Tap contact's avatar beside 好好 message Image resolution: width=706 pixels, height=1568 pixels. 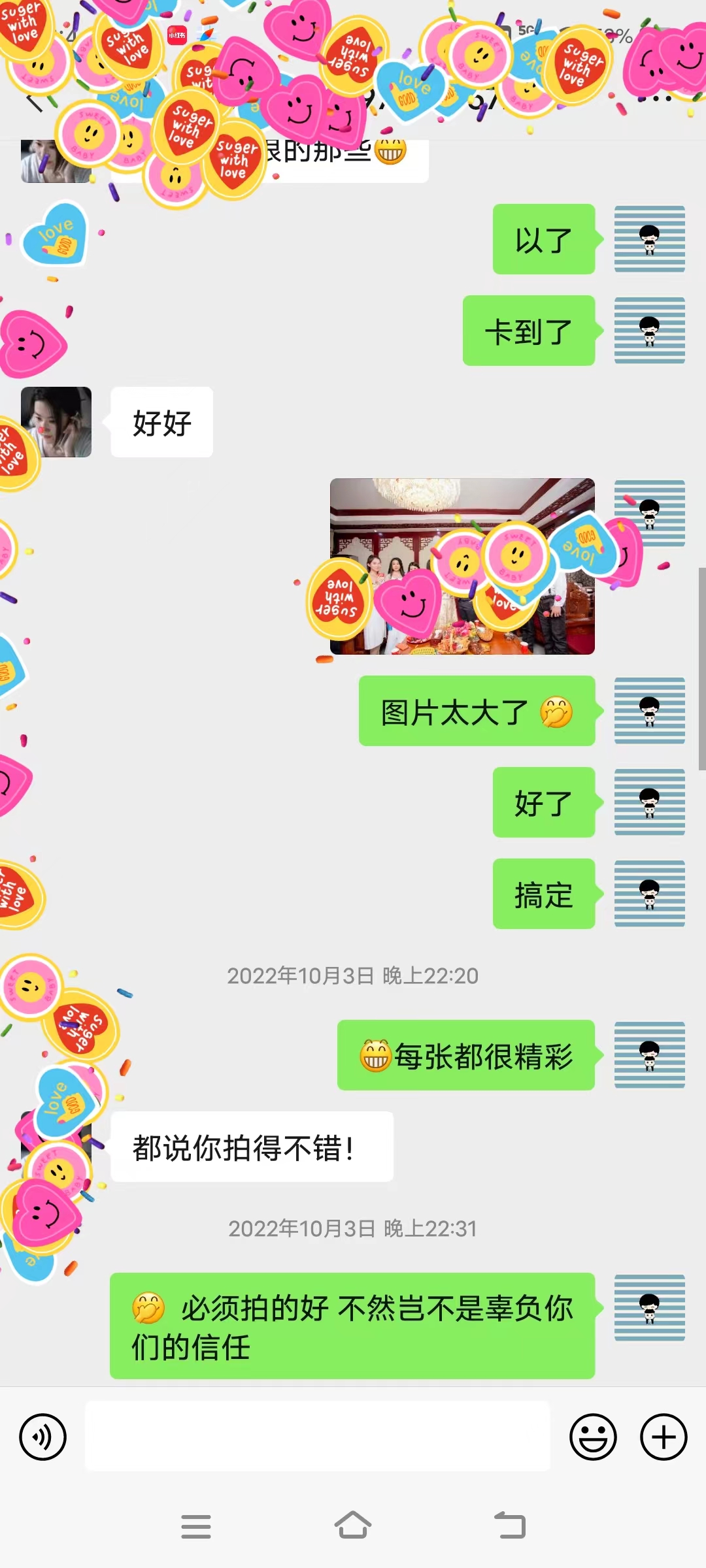56,422
